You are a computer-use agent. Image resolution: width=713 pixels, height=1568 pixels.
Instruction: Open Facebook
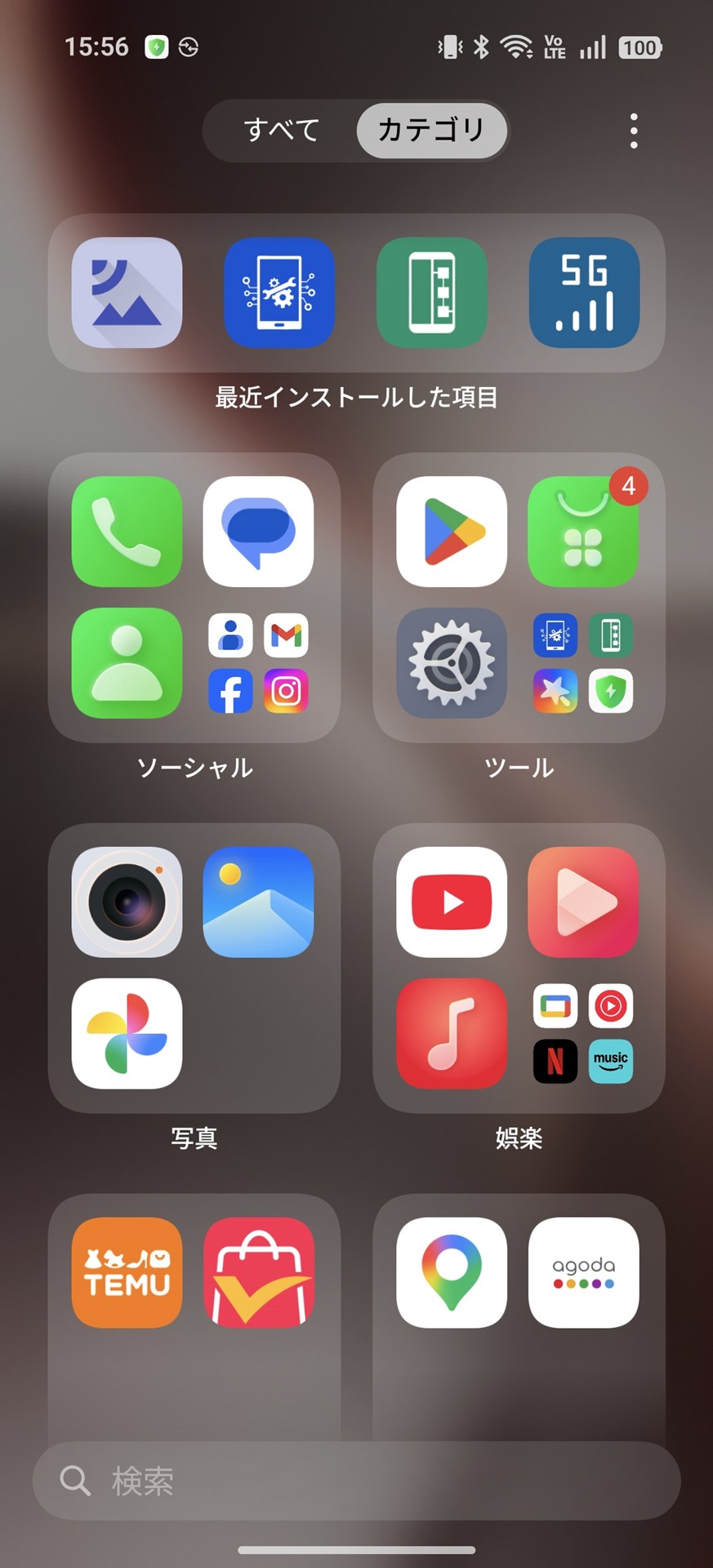click(232, 690)
